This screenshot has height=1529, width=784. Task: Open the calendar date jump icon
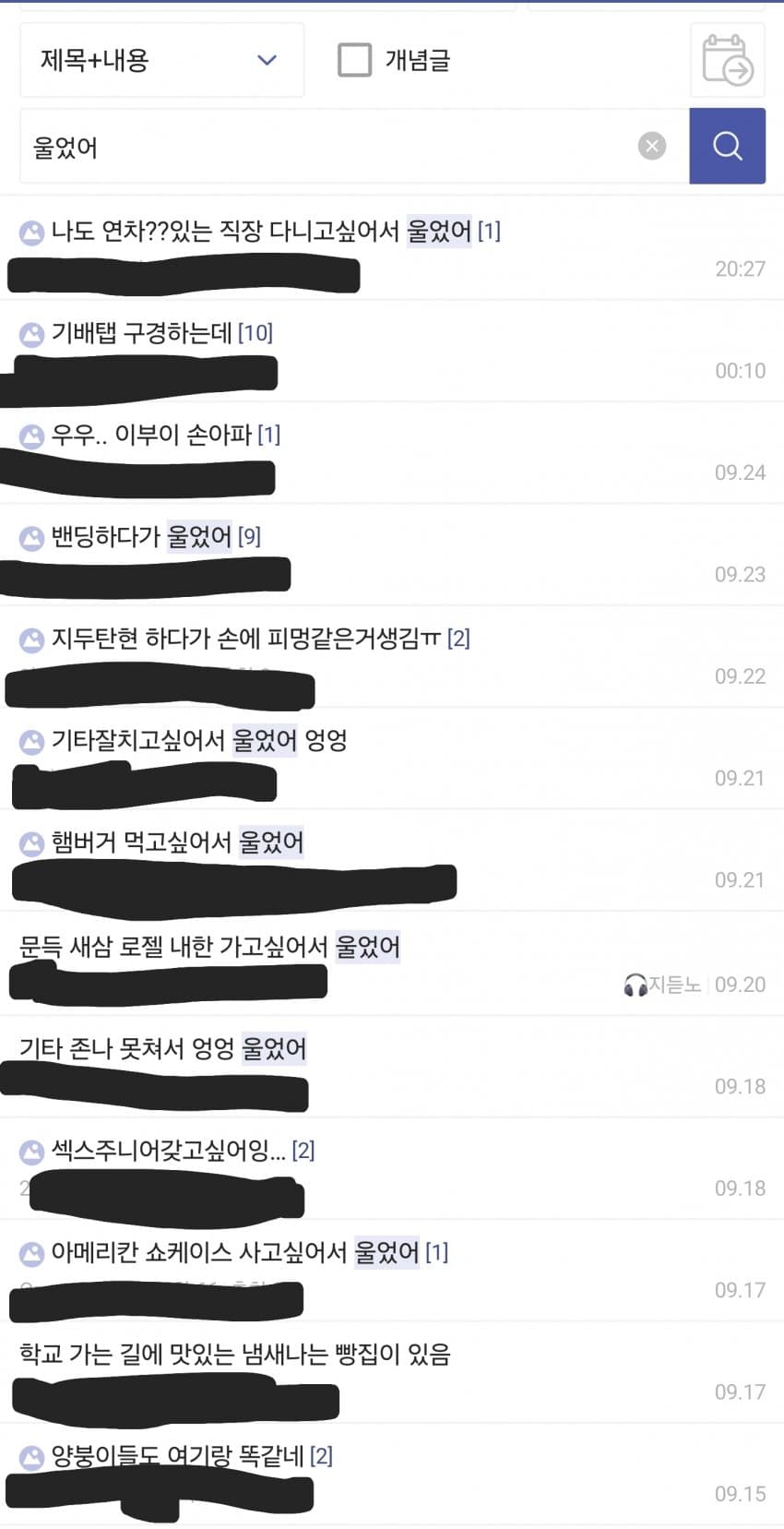(727, 60)
